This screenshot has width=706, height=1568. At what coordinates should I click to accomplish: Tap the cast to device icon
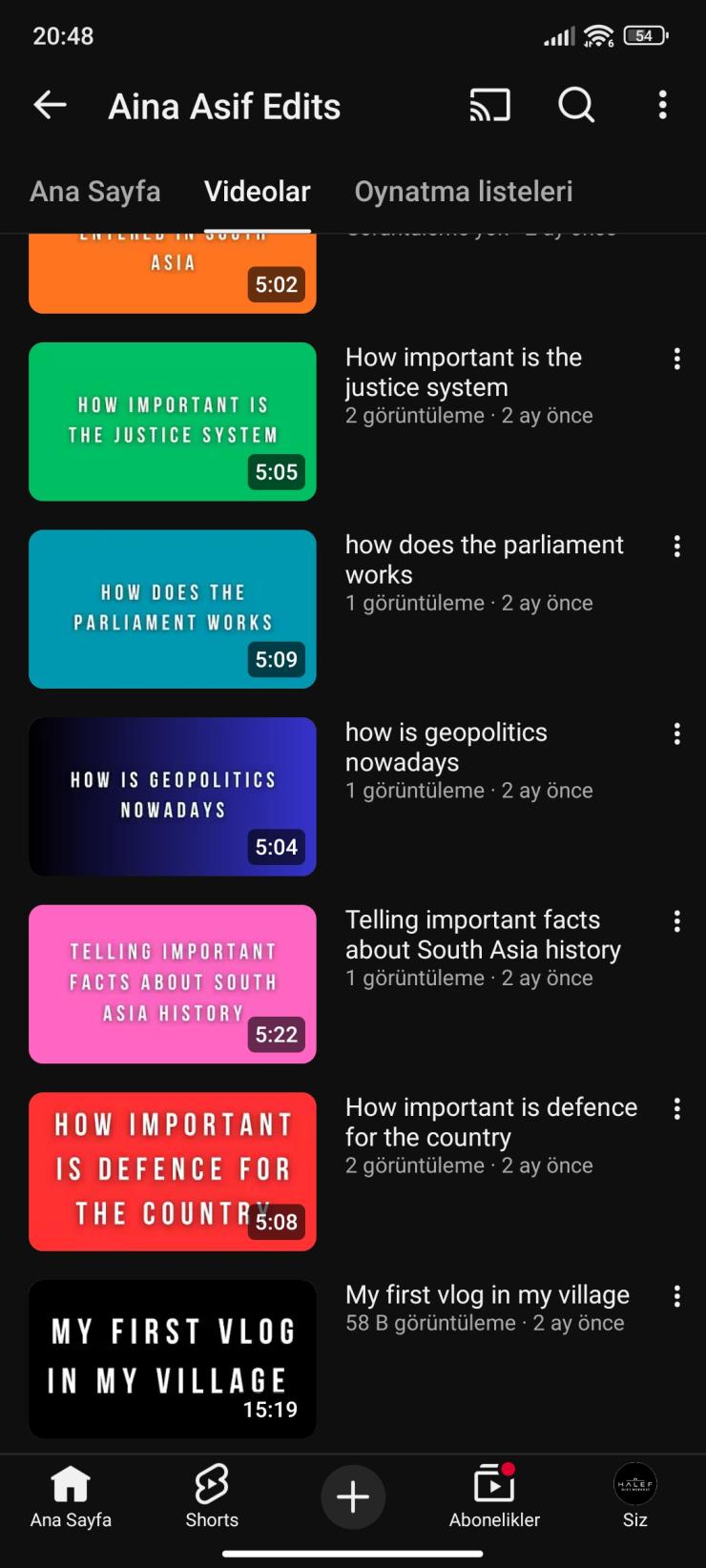[489, 105]
